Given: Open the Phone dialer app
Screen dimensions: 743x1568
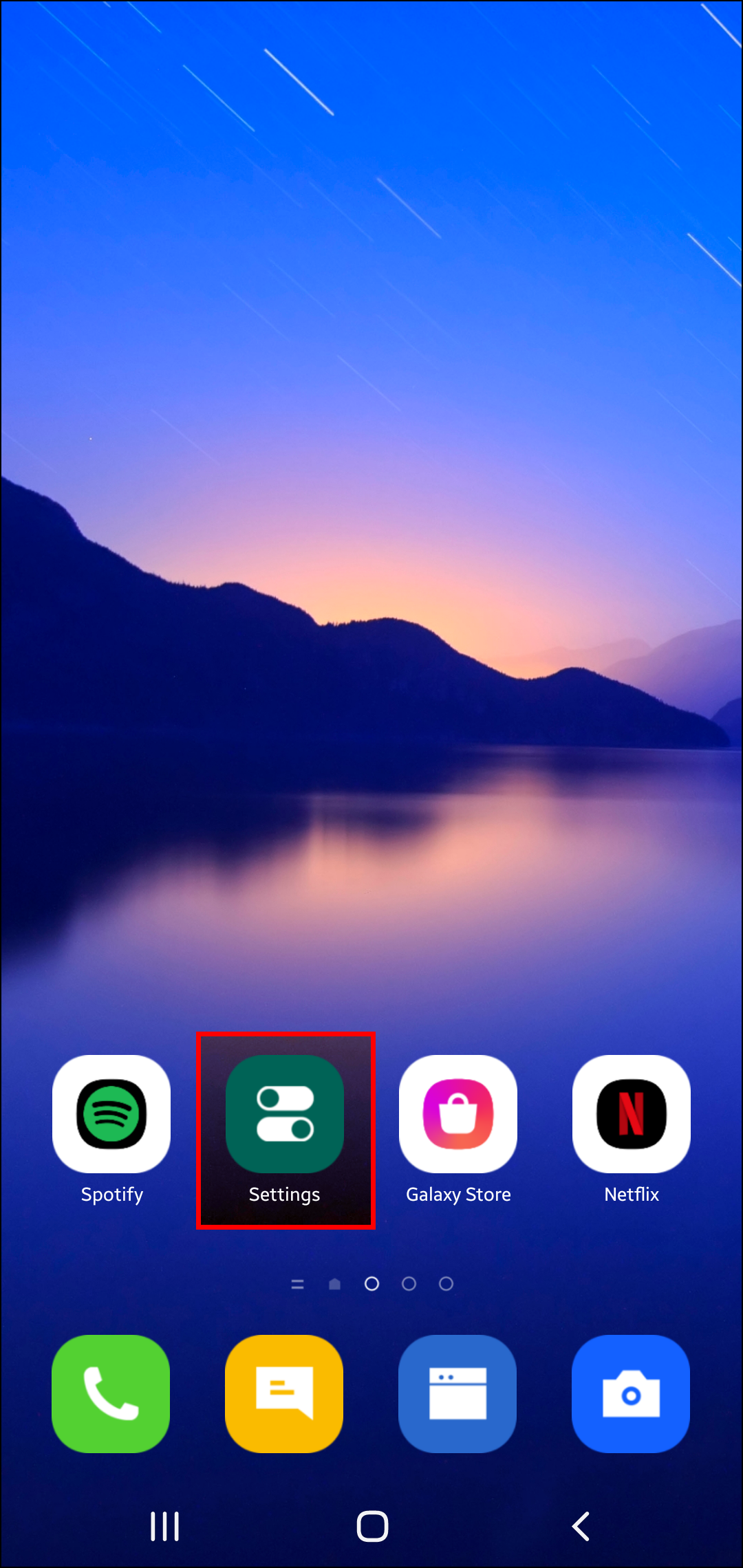Looking at the screenshot, I should (x=111, y=1394).
